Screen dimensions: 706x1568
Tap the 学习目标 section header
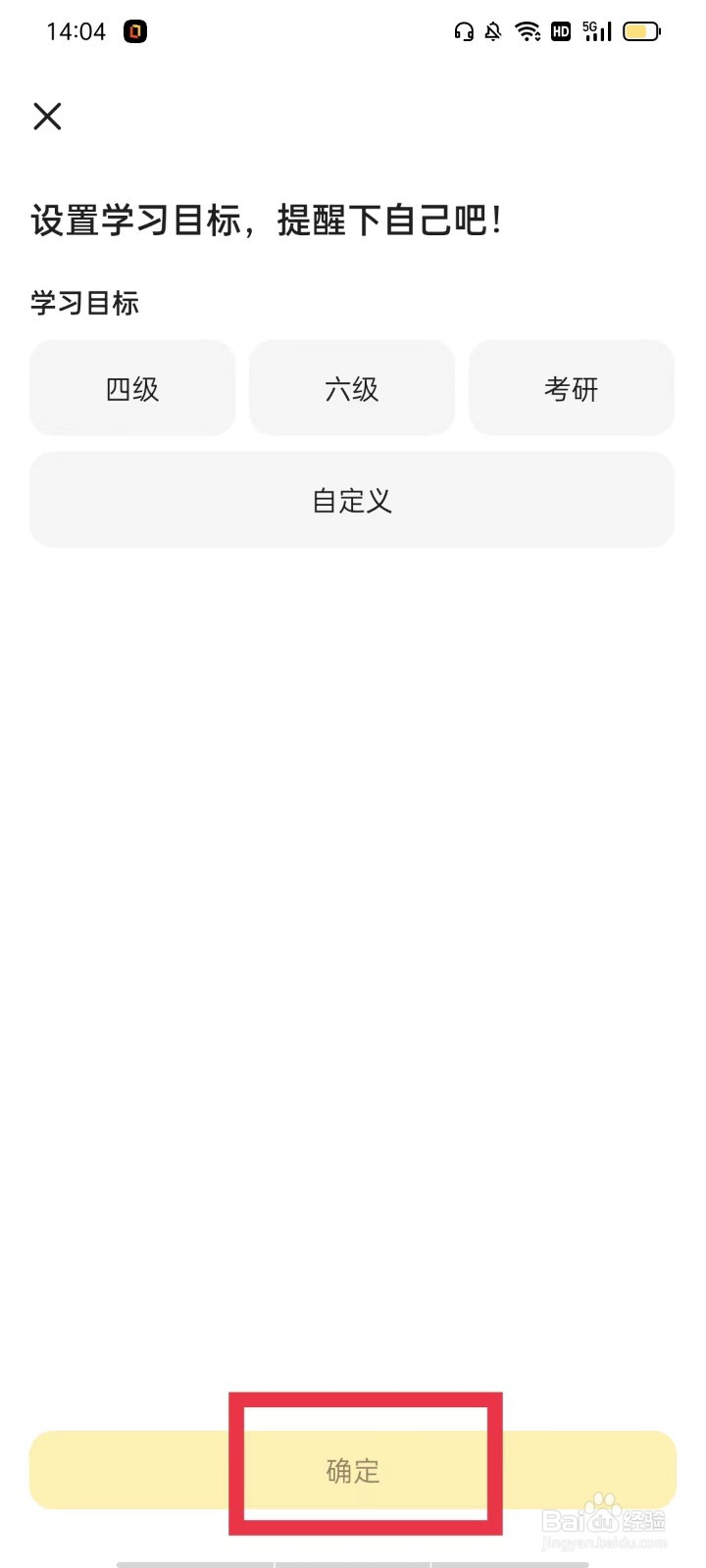tap(84, 302)
